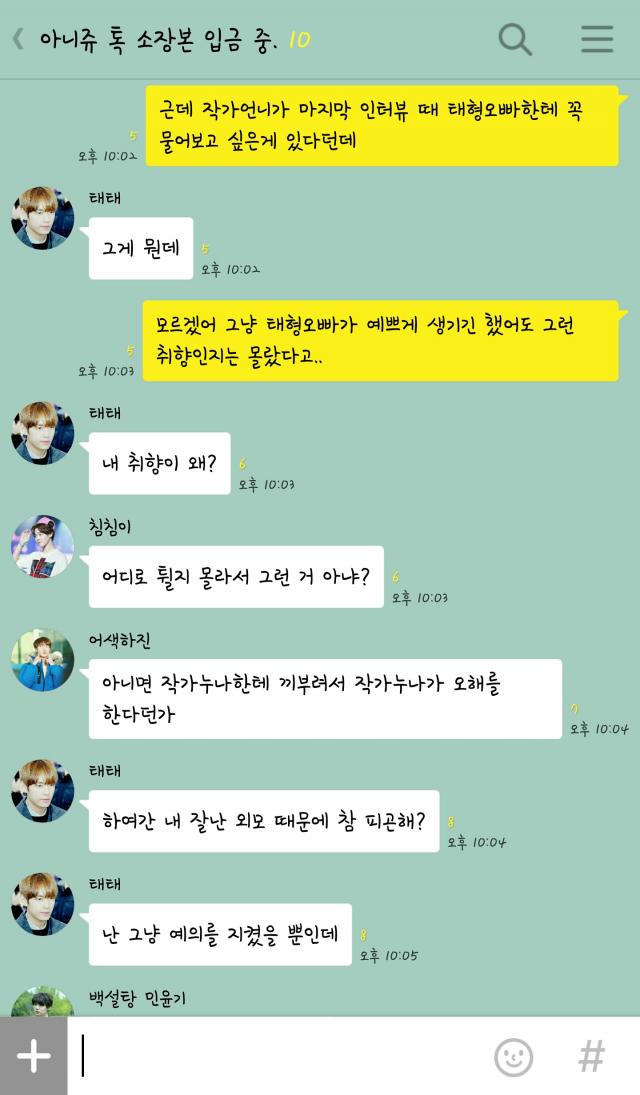Open the plus attachment menu
640x1095 pixels.
33,1056
